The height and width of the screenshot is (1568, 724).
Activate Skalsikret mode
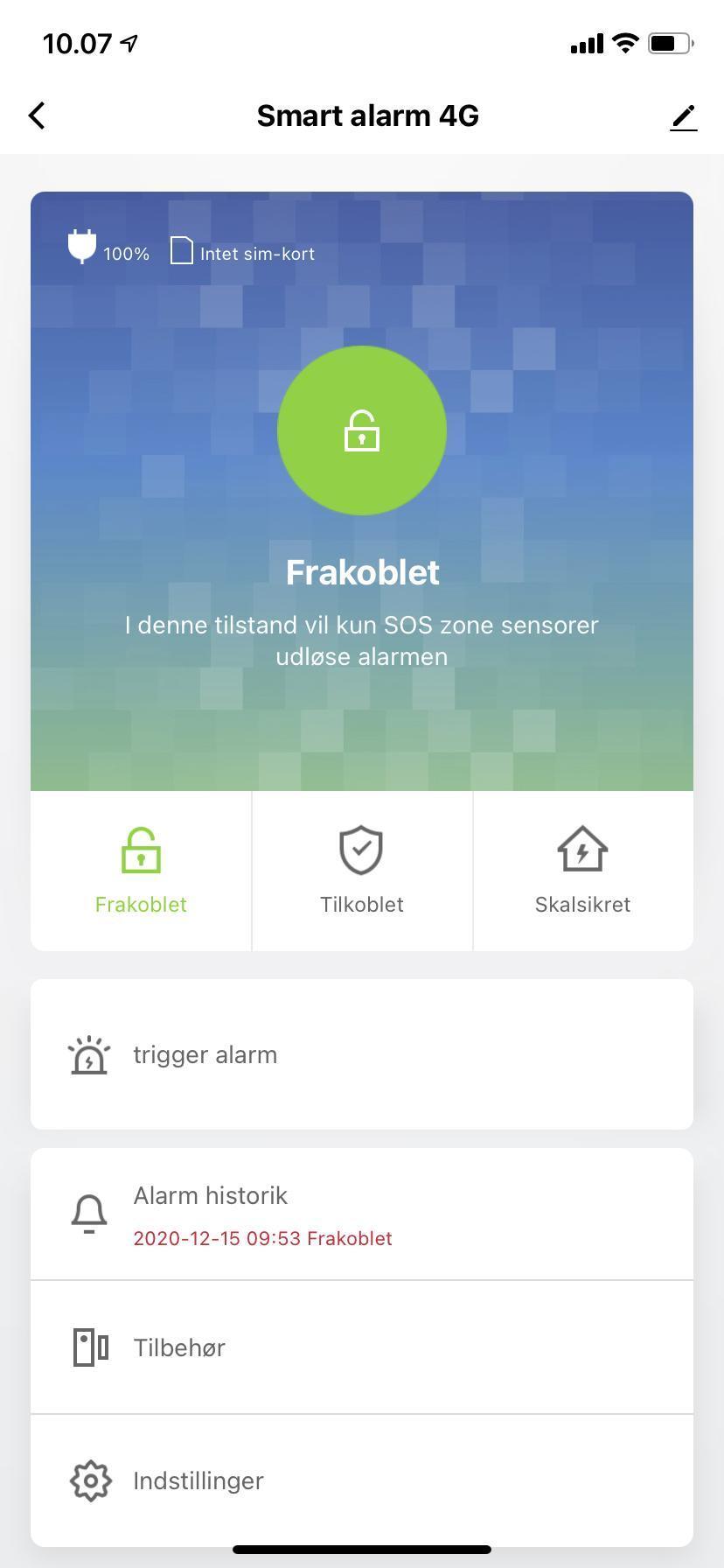coord(582,871)
